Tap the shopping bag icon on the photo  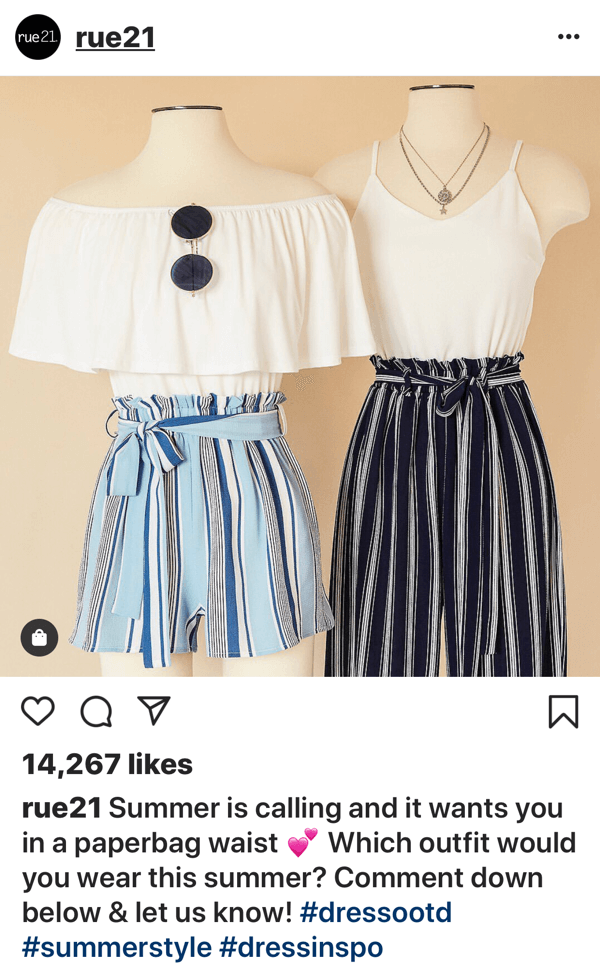[x=39, y=637]
